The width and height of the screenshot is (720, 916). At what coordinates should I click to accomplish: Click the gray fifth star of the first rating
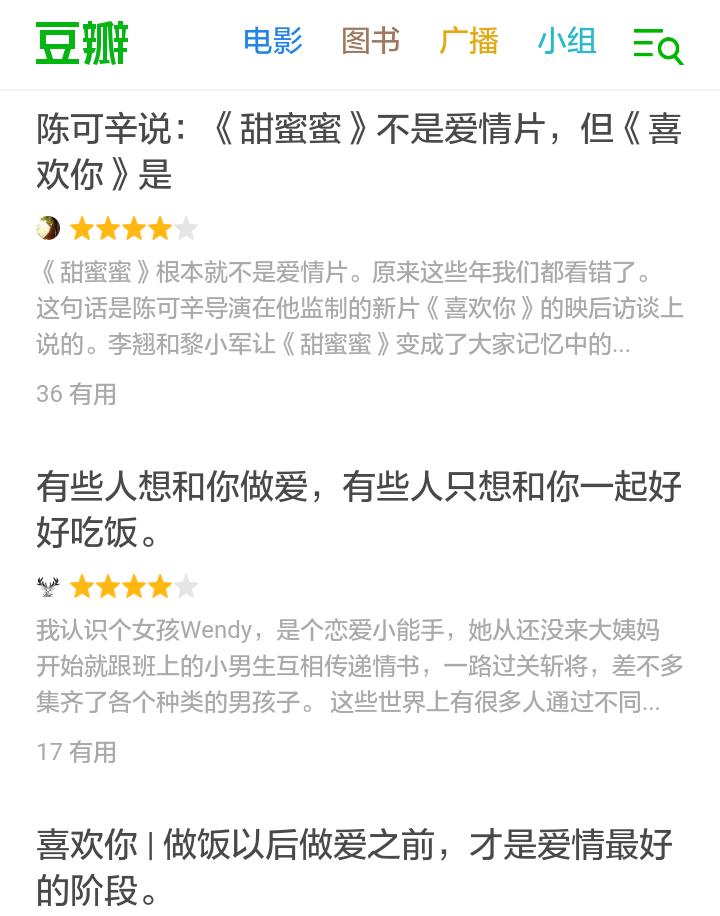coord(186,228)
